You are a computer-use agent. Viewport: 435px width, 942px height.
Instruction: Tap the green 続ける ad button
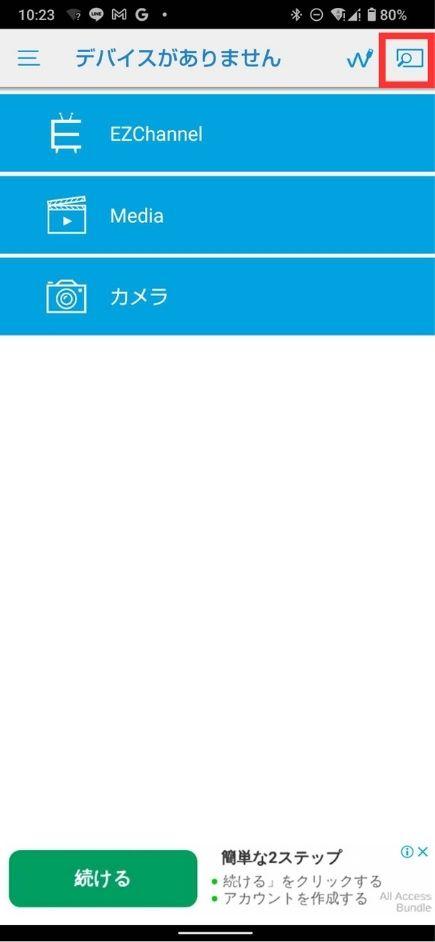(103, 878)
